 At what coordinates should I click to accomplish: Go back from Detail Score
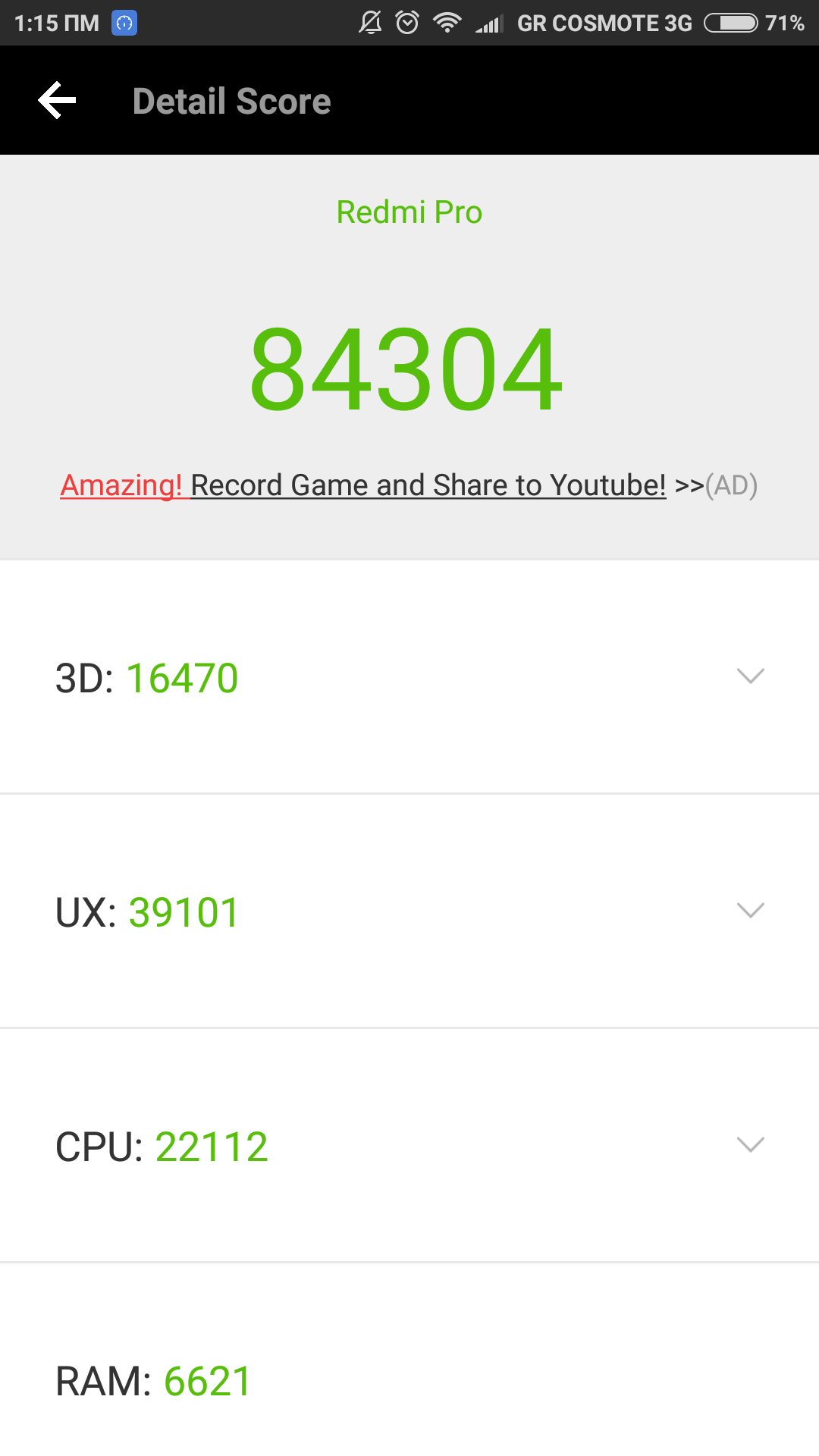click(x=57, y=101)
